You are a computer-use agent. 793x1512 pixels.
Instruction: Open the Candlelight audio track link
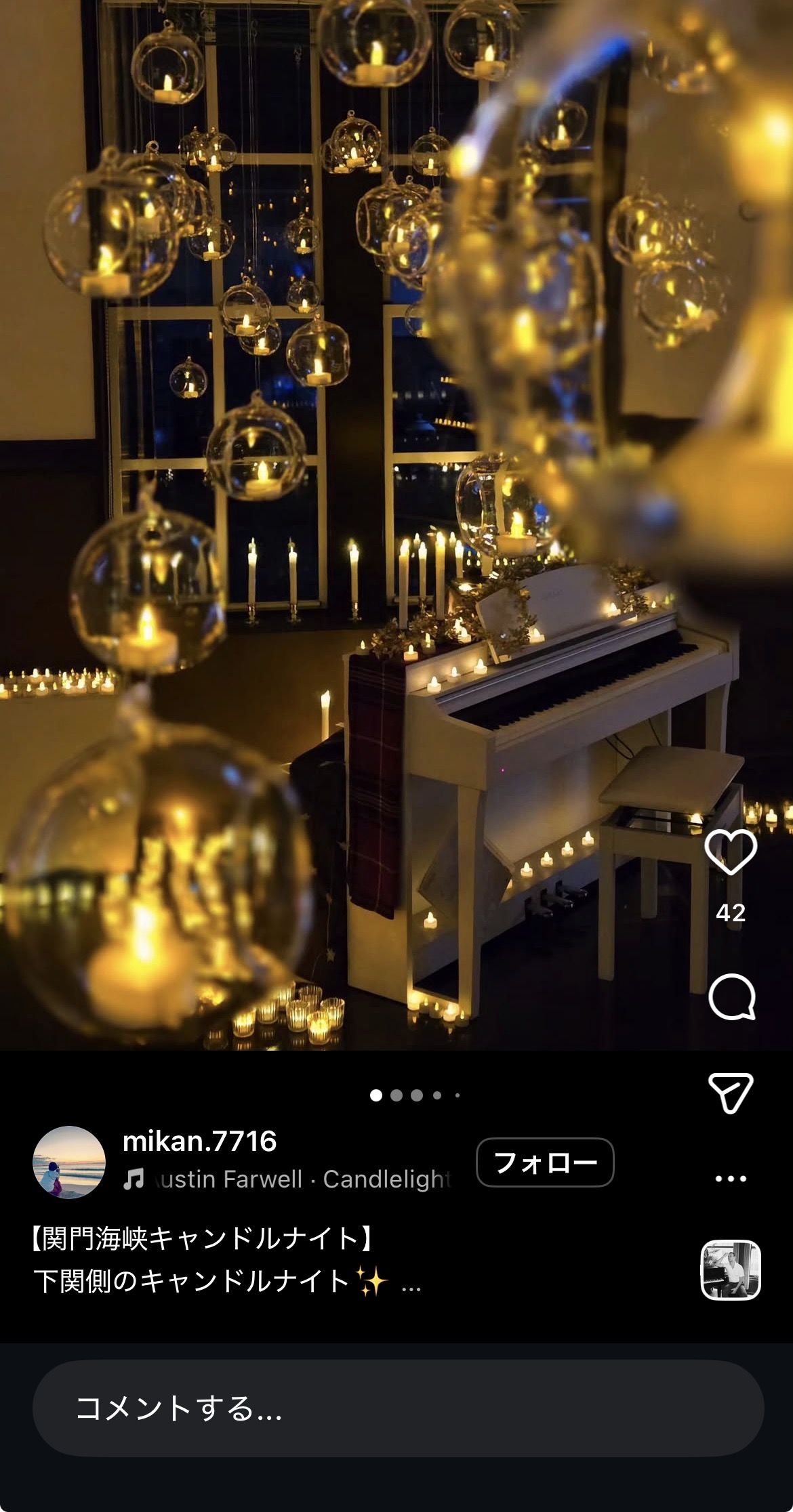(x=291, y=1179)
